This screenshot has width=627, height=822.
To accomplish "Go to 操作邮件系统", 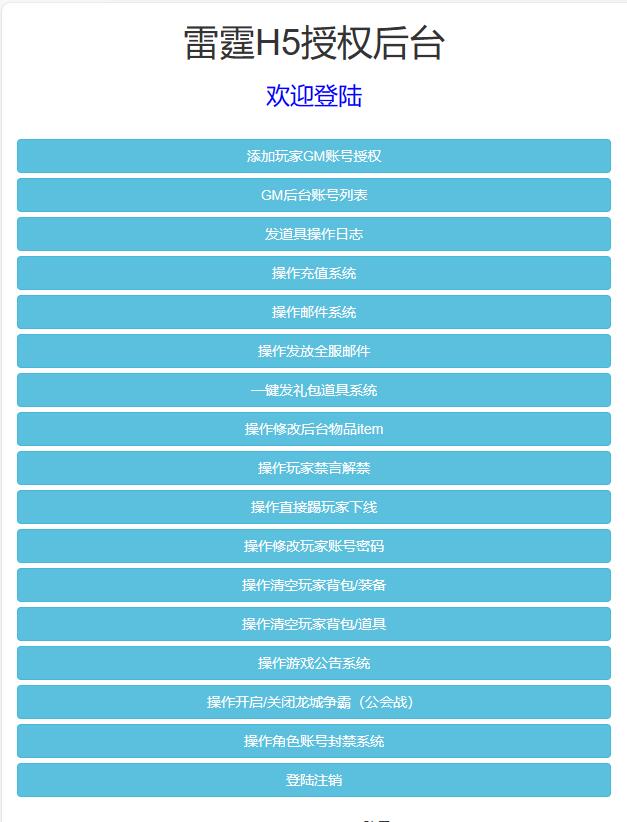I will point(313,312).
